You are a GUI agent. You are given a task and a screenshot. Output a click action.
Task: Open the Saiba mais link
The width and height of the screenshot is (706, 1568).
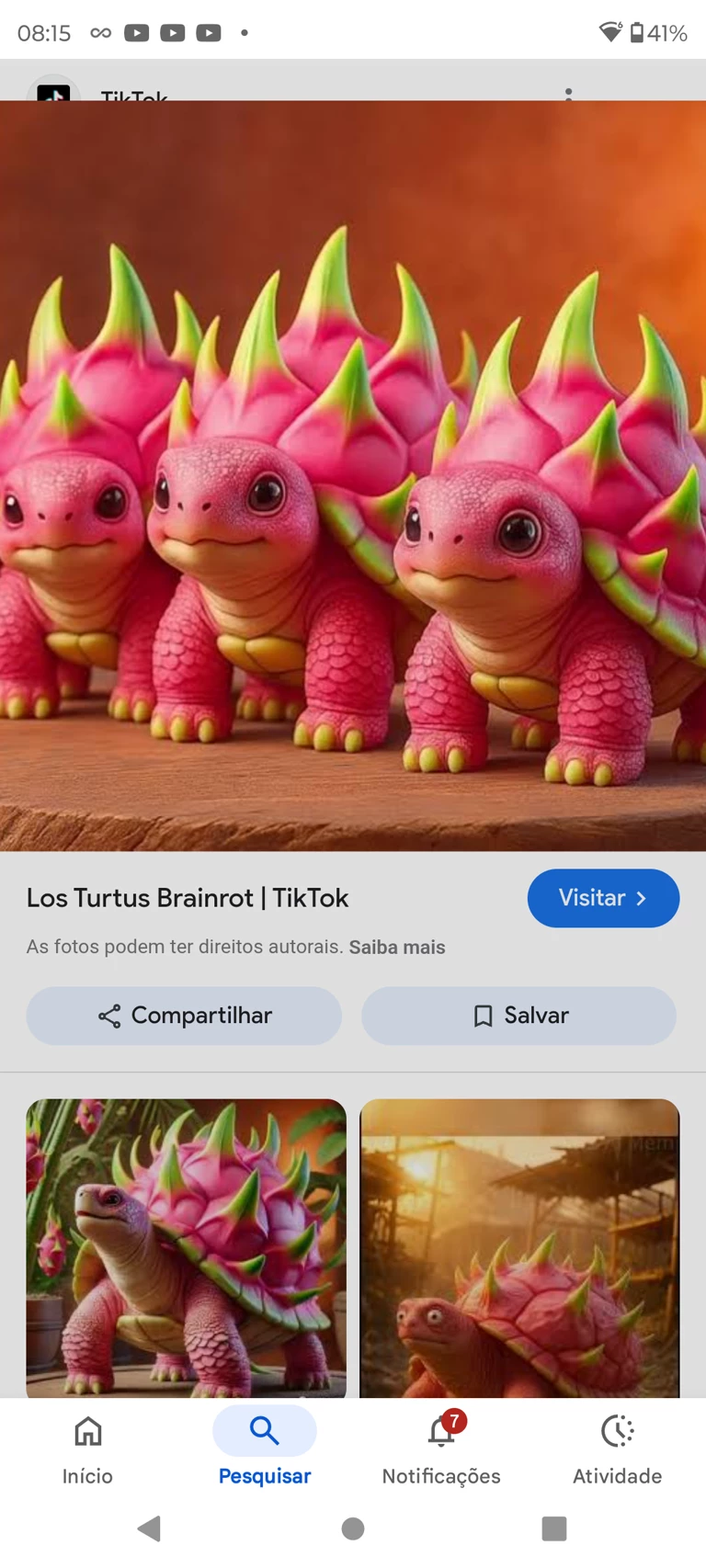pyautogui.click(x=397, y=948)
